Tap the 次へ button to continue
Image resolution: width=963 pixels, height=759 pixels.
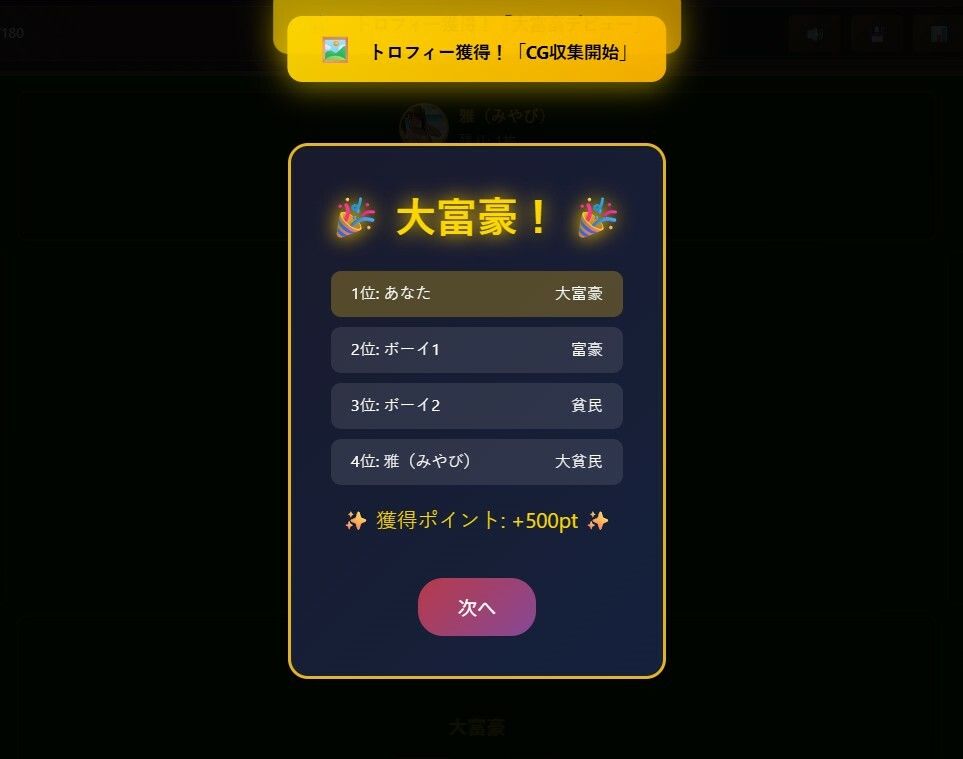click(x=476, y=607)
